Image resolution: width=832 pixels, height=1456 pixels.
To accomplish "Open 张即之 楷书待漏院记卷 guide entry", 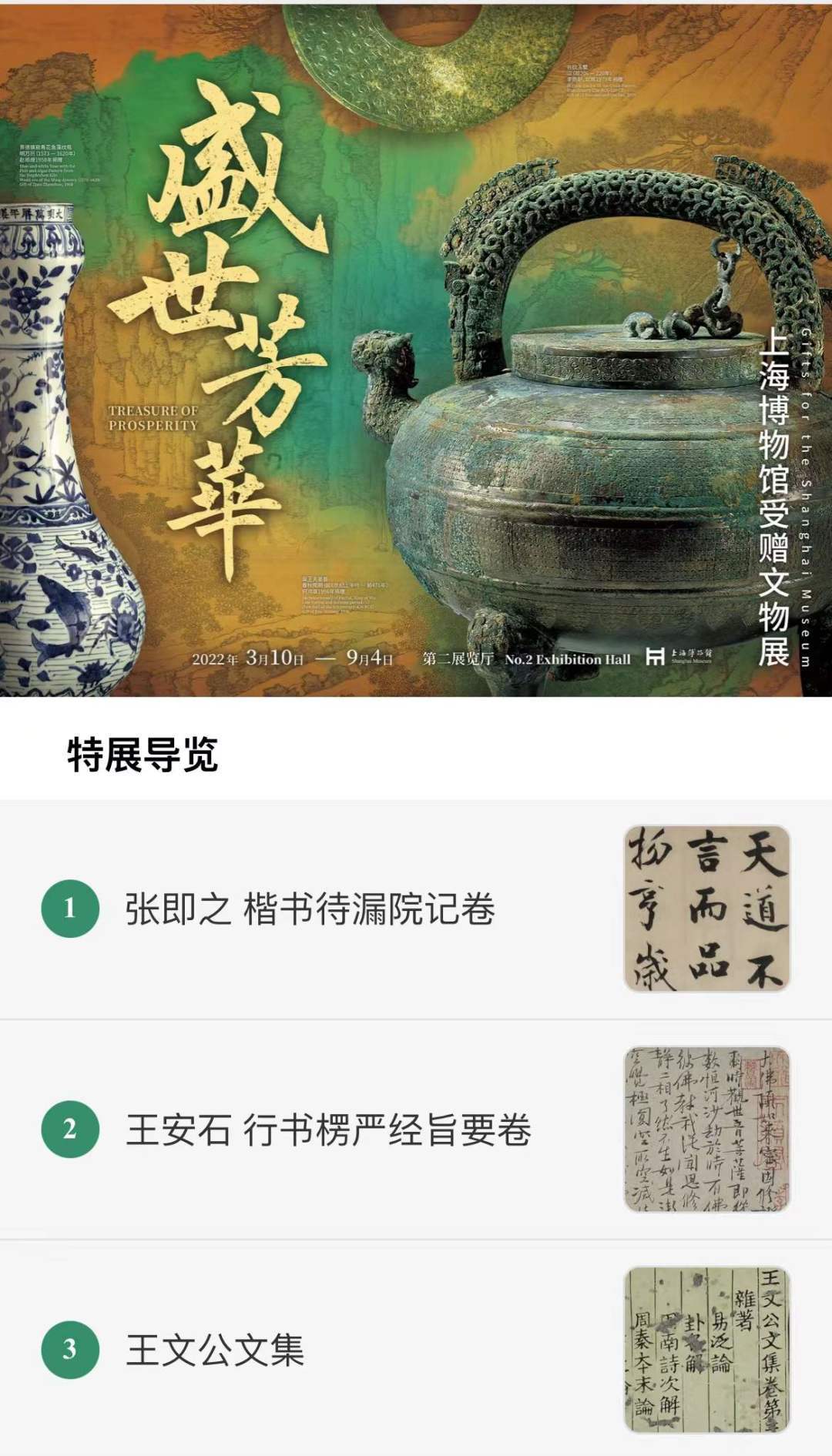I will pyautogui.click(x=310, y=909).
